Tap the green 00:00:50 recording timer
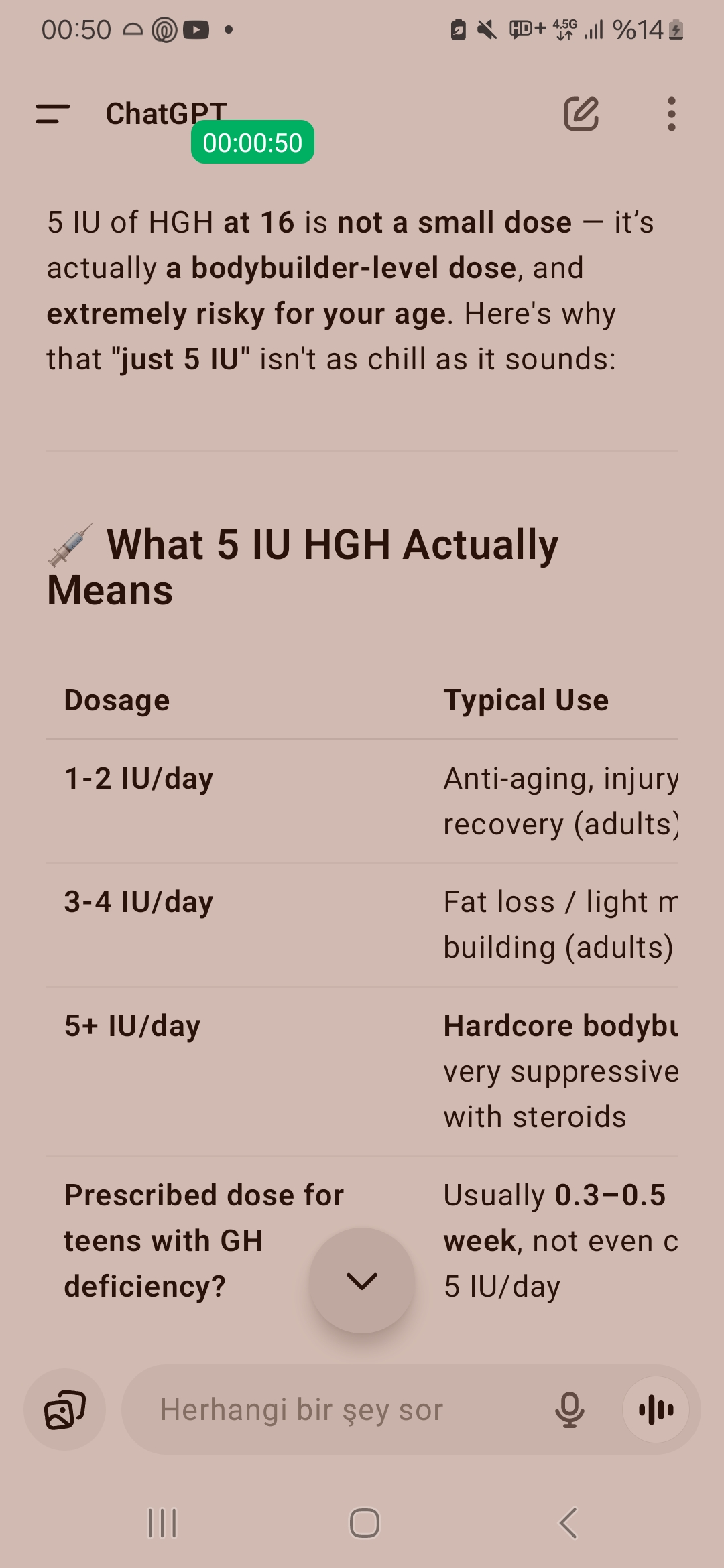Viewport: 724px width, 1568px height. coord(253,142)
